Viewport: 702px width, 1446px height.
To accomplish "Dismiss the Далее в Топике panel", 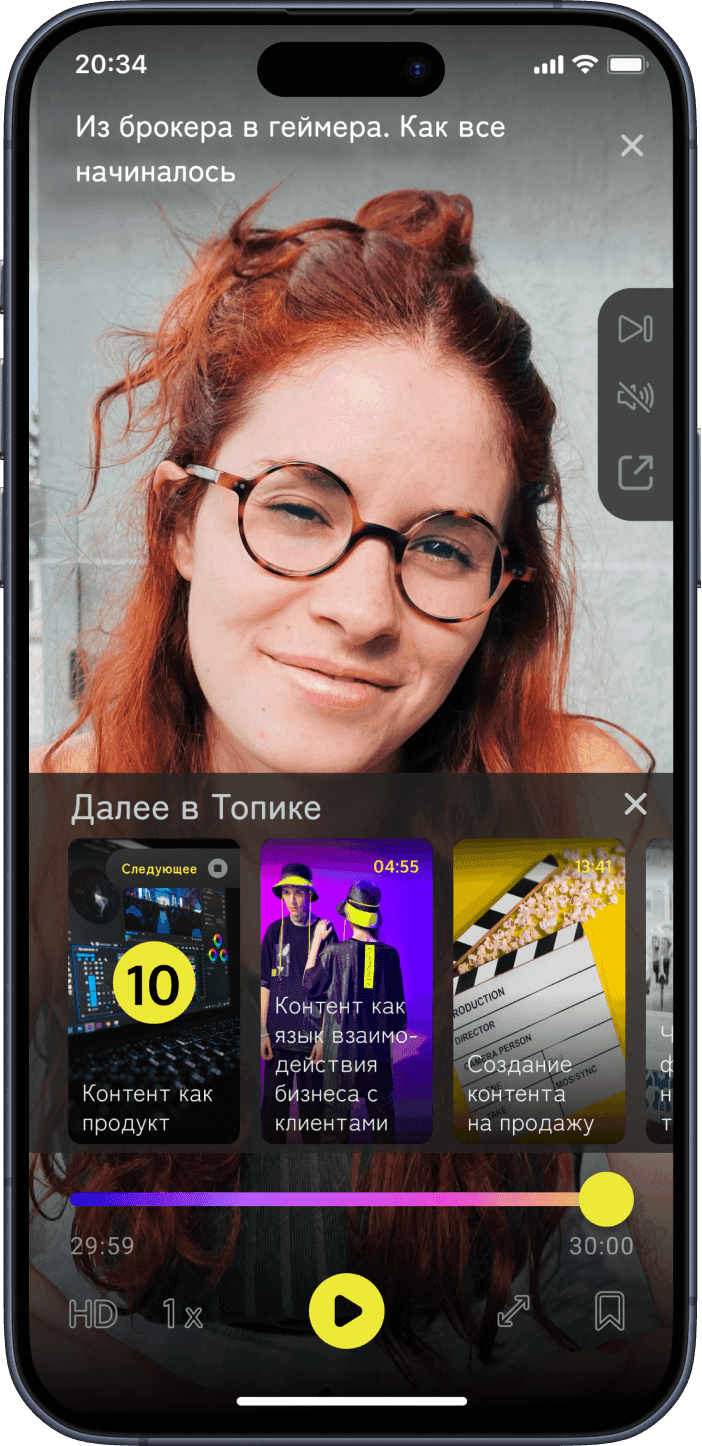I will pos(635,804).
